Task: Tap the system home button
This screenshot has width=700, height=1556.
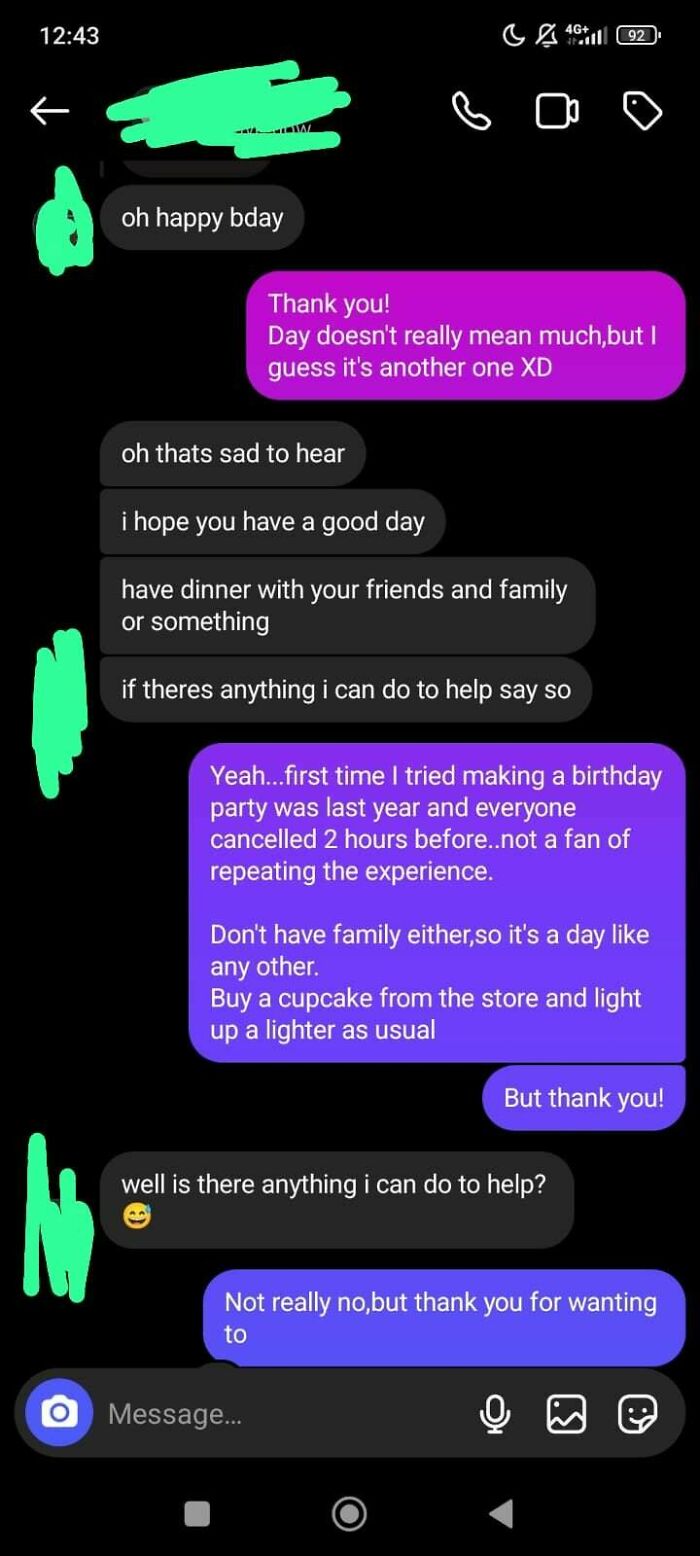Action: point(349,1513)
